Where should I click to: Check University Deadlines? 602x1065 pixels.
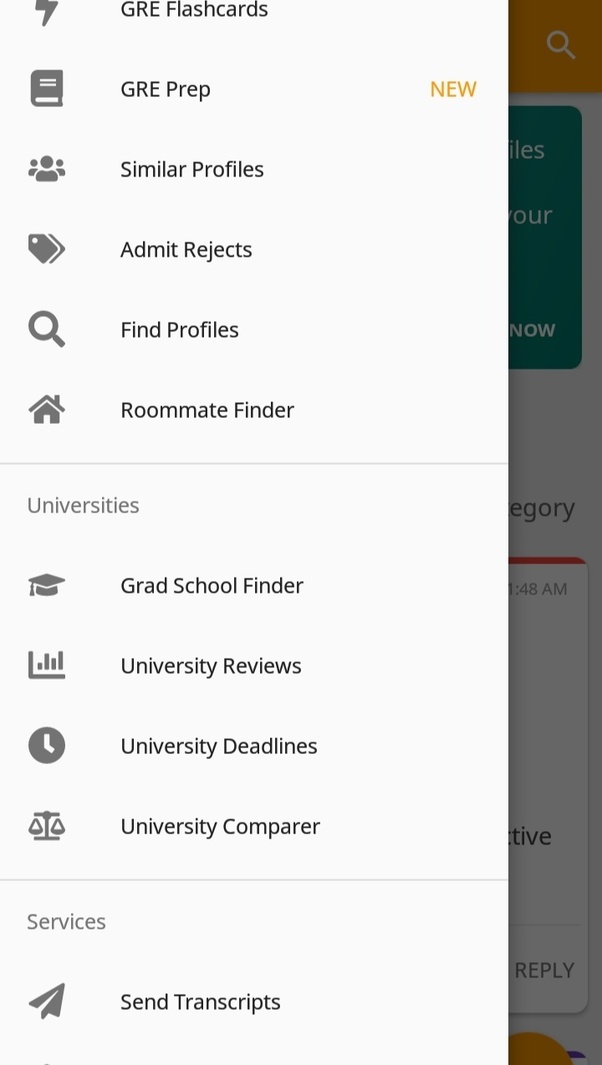[x=218, y=746]
